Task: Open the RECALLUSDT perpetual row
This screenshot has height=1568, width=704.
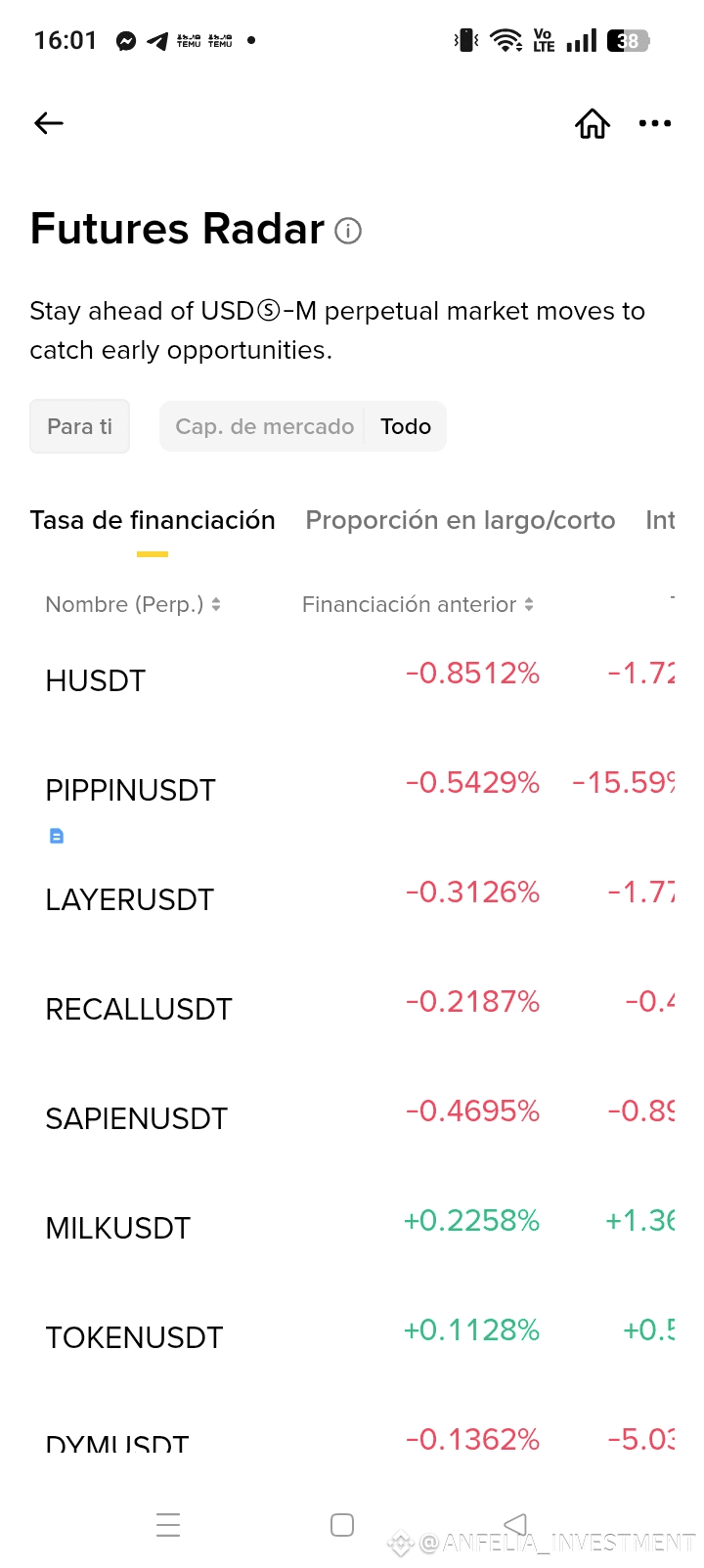Action: [139, 1010]
